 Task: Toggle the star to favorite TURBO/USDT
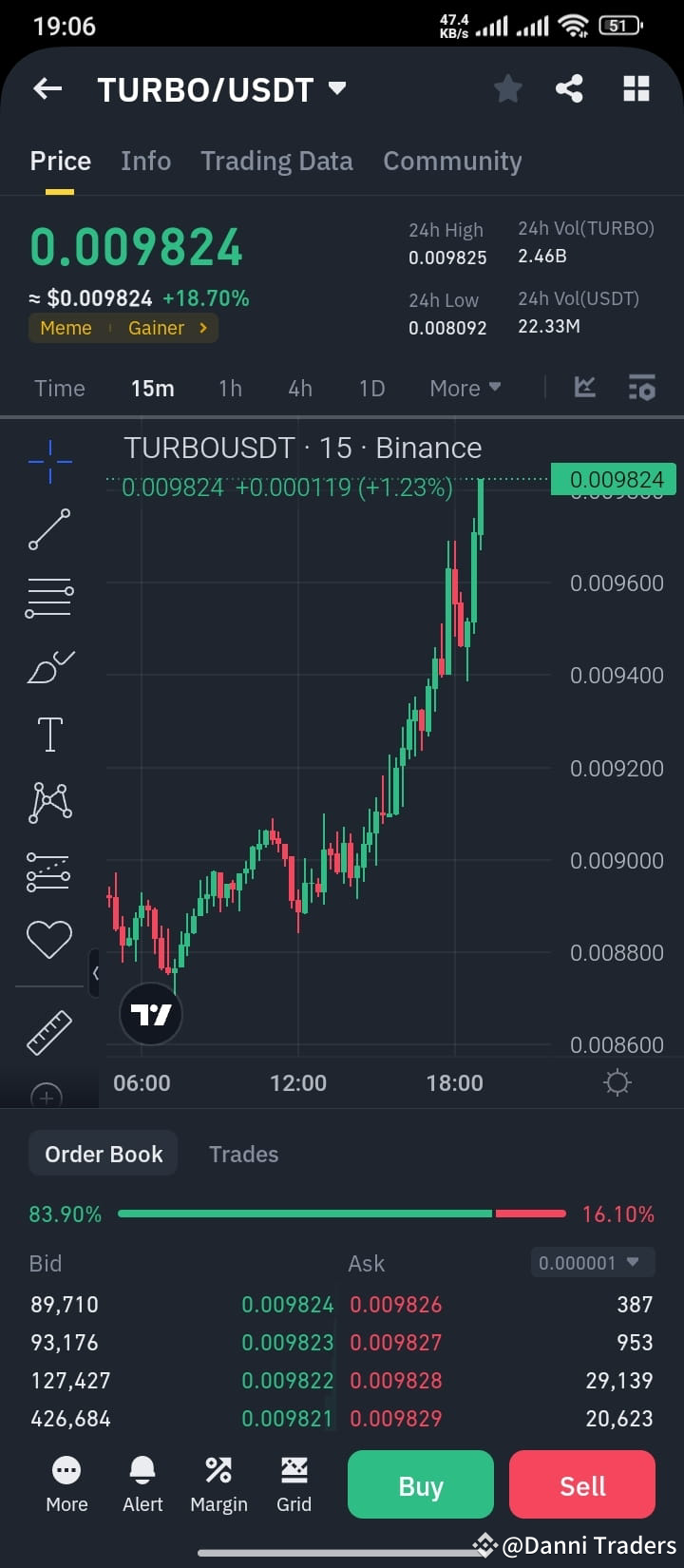pyautogui.click(x=507, y=88)
